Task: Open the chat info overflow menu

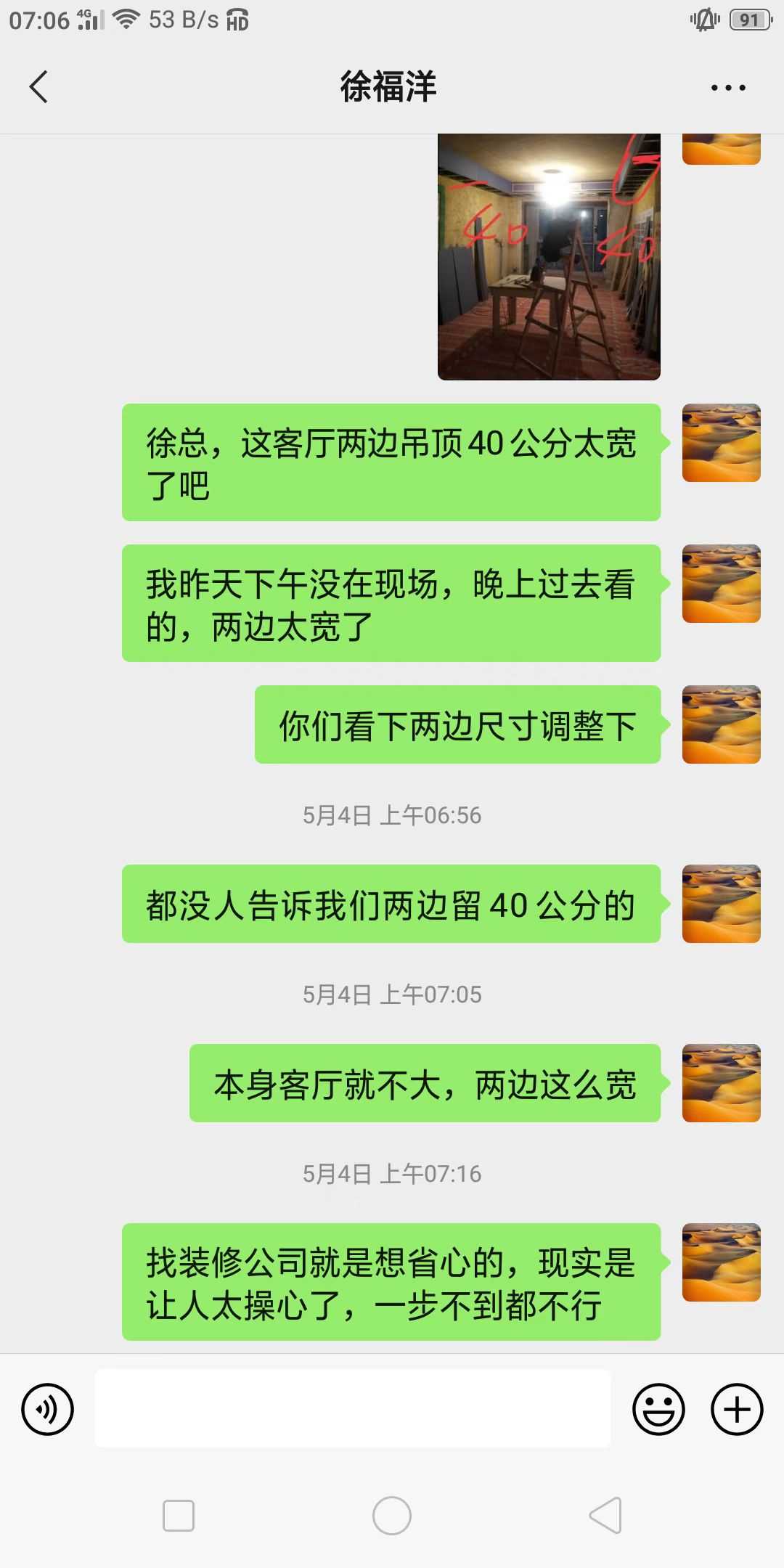Action: 727,88
